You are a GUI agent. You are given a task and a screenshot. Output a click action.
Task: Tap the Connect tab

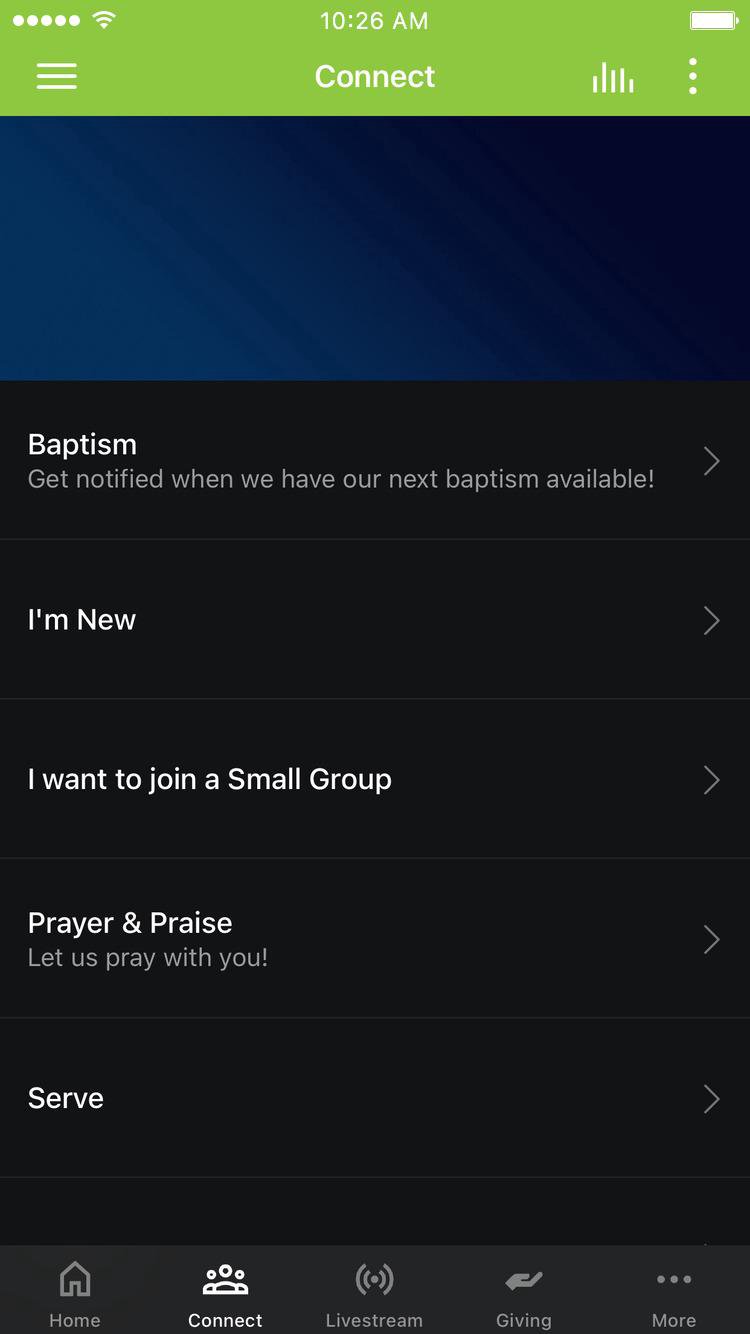(225, 1293)
